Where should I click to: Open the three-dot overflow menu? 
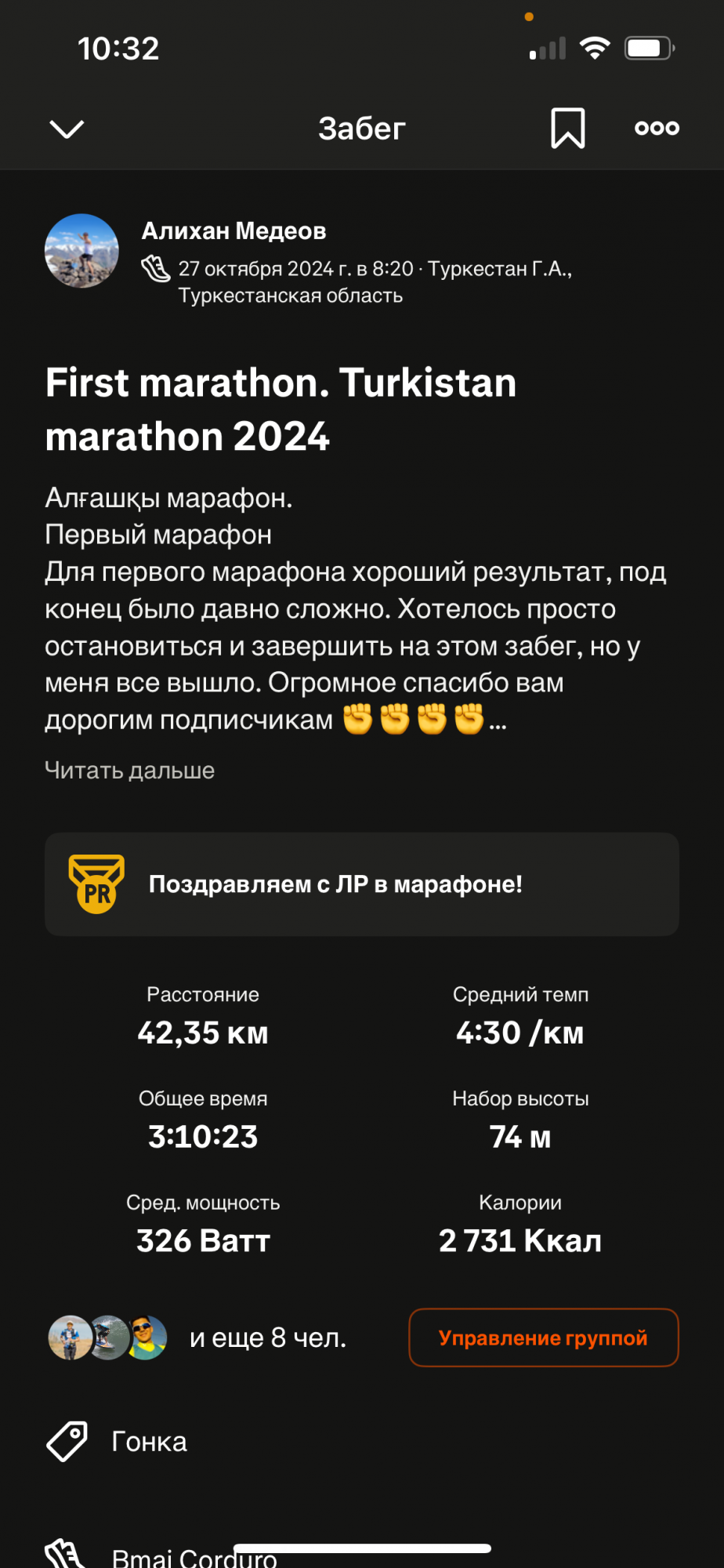click(x=657, y=128)
